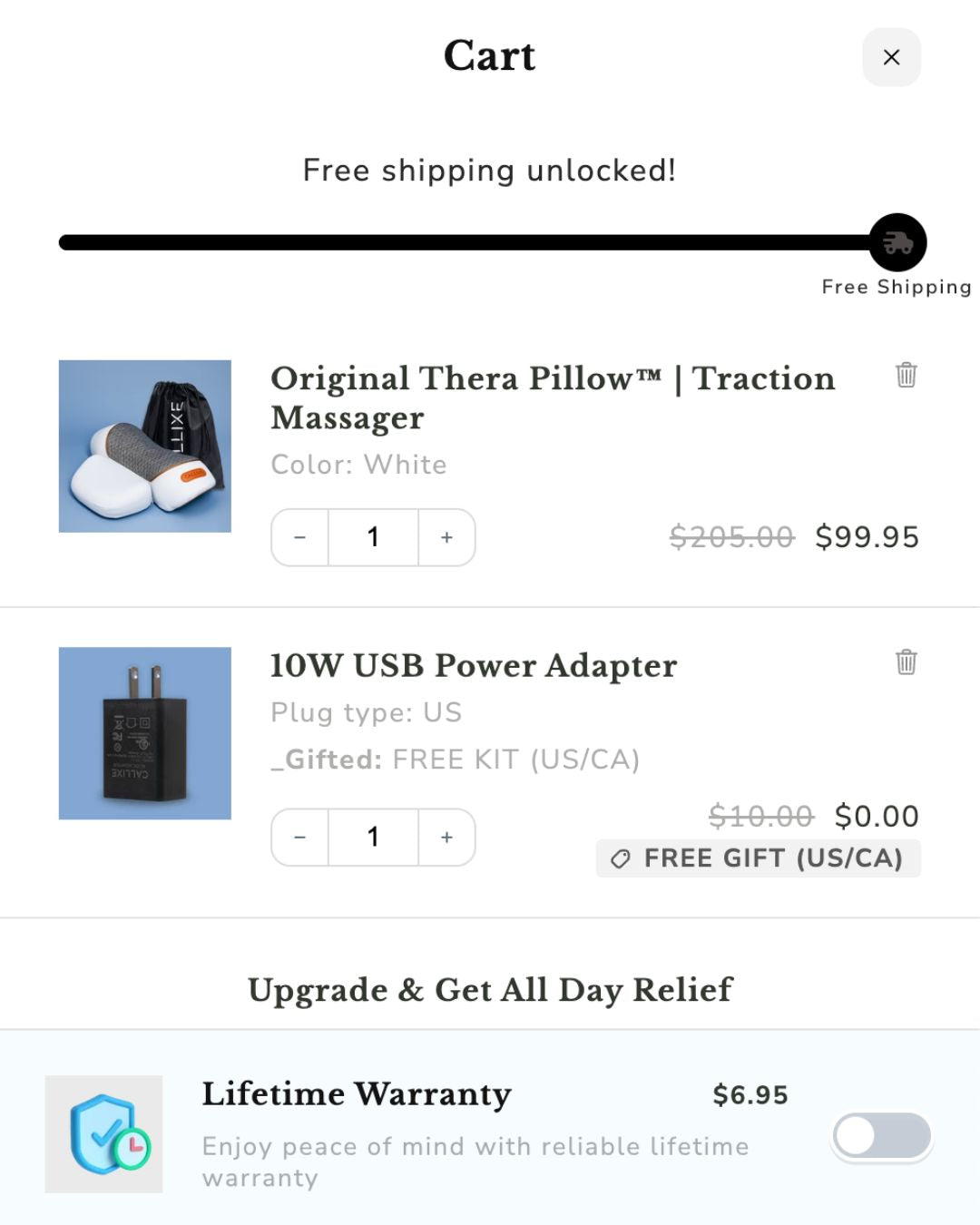Screen dimensions: 980x1225
Task: Reduce USB Power Adapter quantity
Action: (299, 837)
